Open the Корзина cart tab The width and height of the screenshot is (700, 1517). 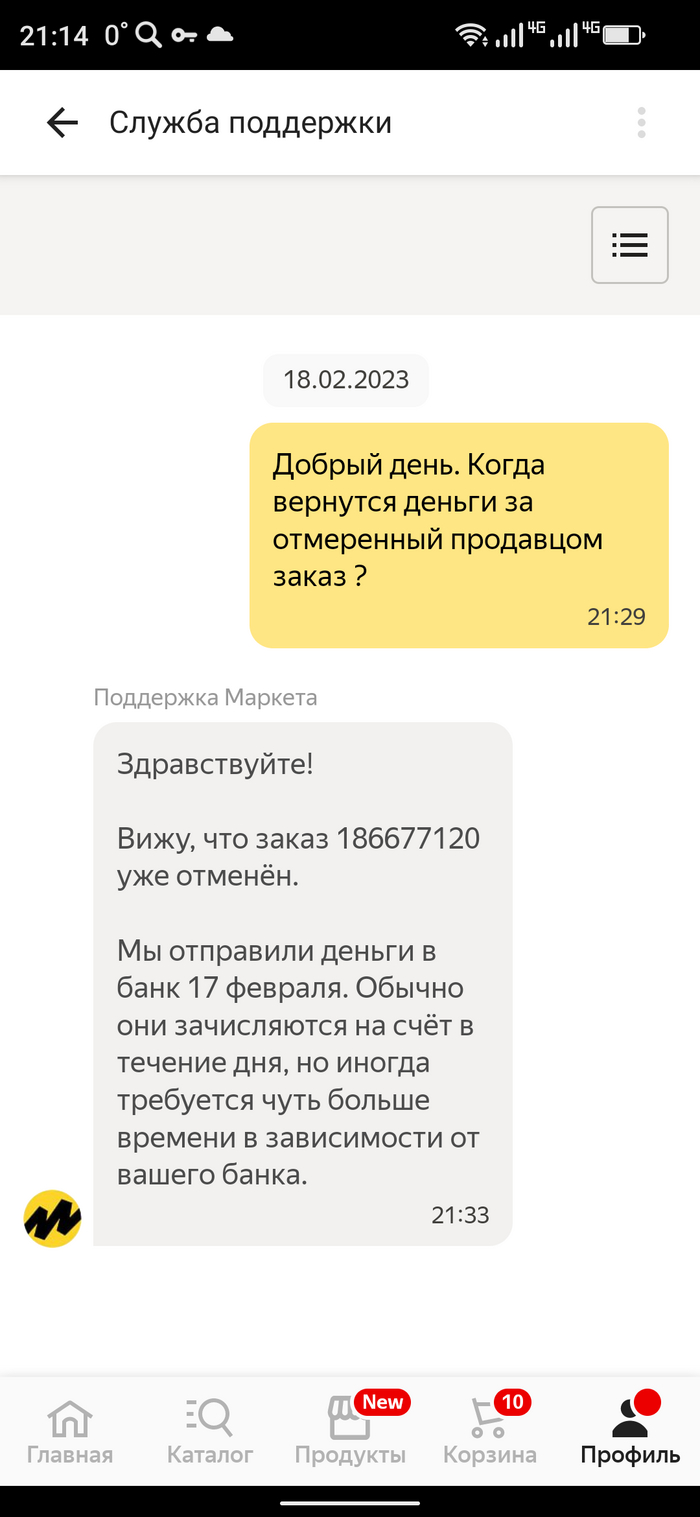tap(490, 1431)
